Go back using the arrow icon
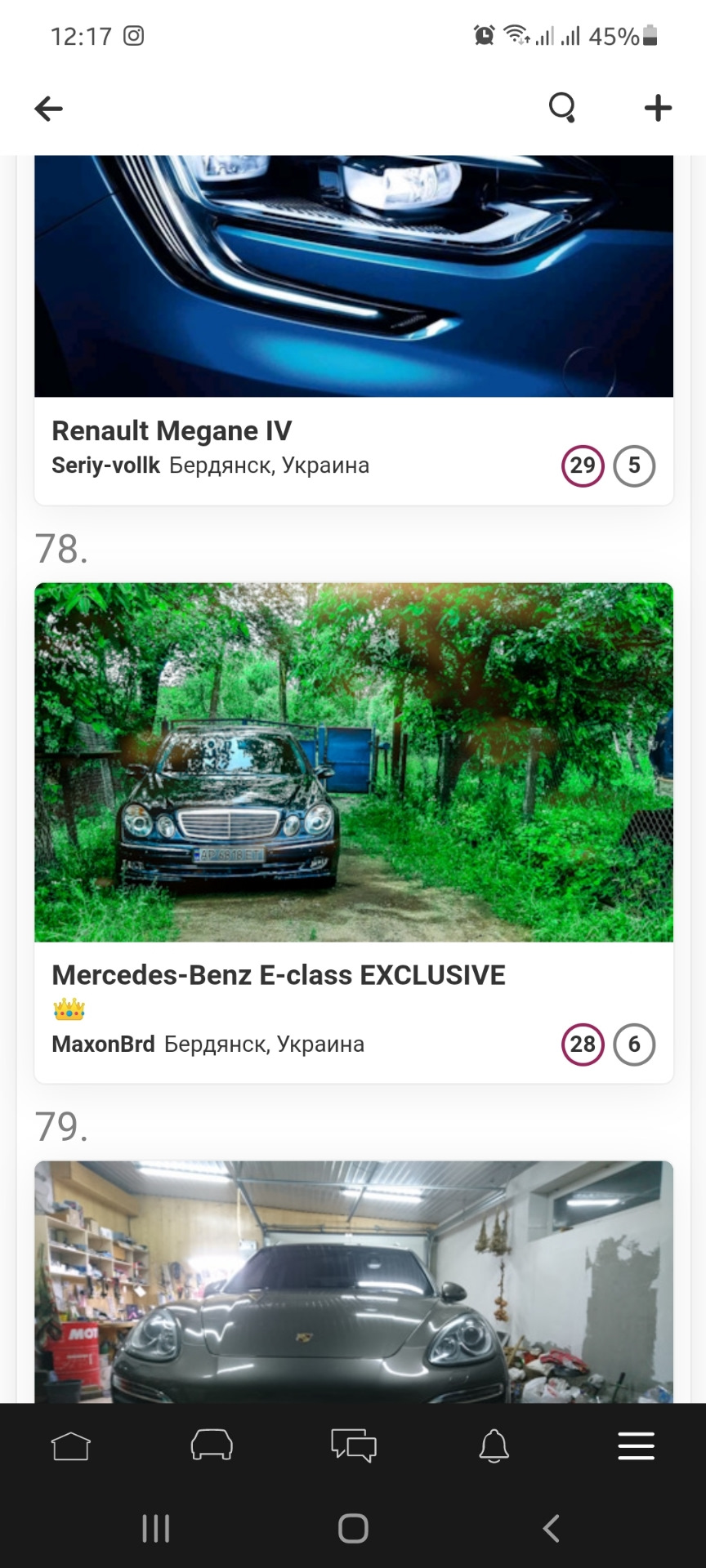This screenshot has height=1568, width=706. (48, 107)
